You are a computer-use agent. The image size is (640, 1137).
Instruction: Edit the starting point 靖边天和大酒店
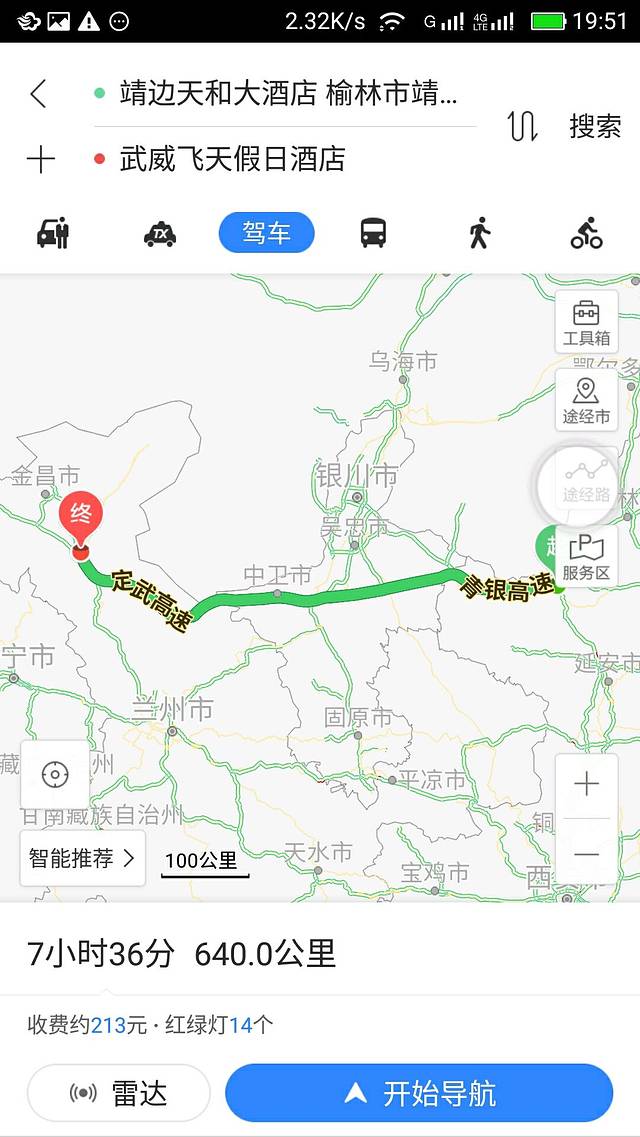pos(288,95)
